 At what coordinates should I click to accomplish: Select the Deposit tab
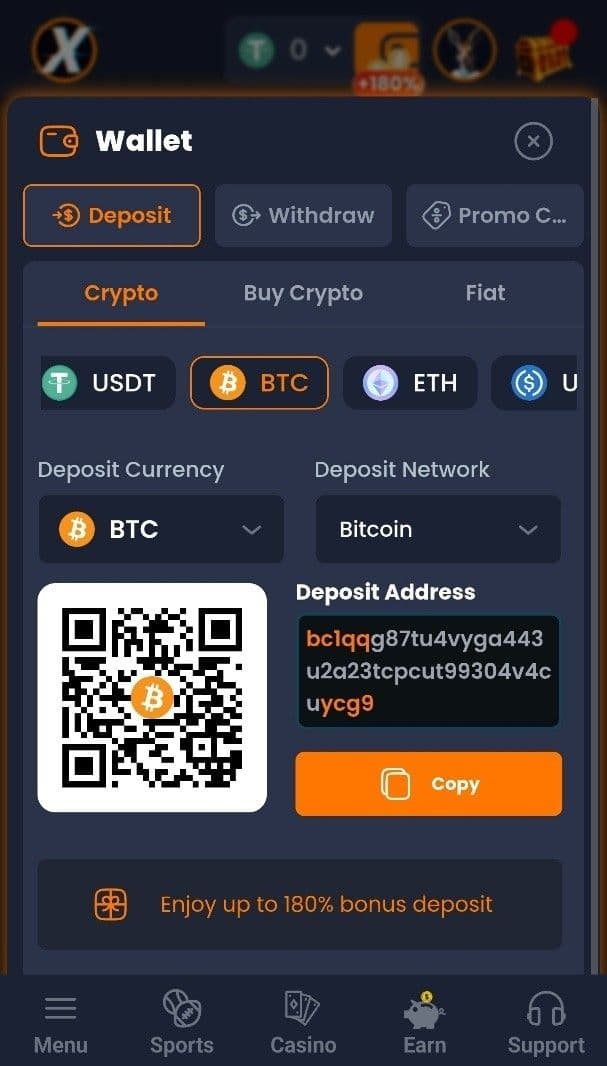[112, 215]
